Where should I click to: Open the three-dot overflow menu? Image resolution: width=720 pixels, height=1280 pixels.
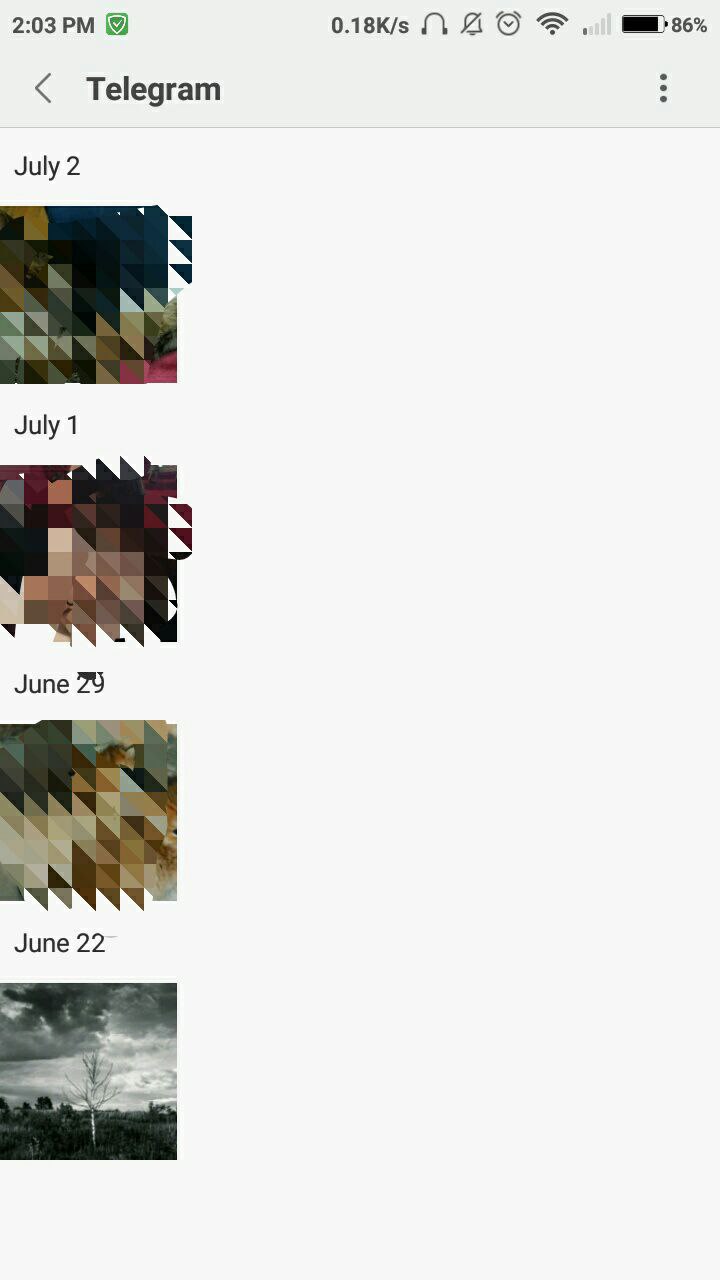(x=662, y=89)
